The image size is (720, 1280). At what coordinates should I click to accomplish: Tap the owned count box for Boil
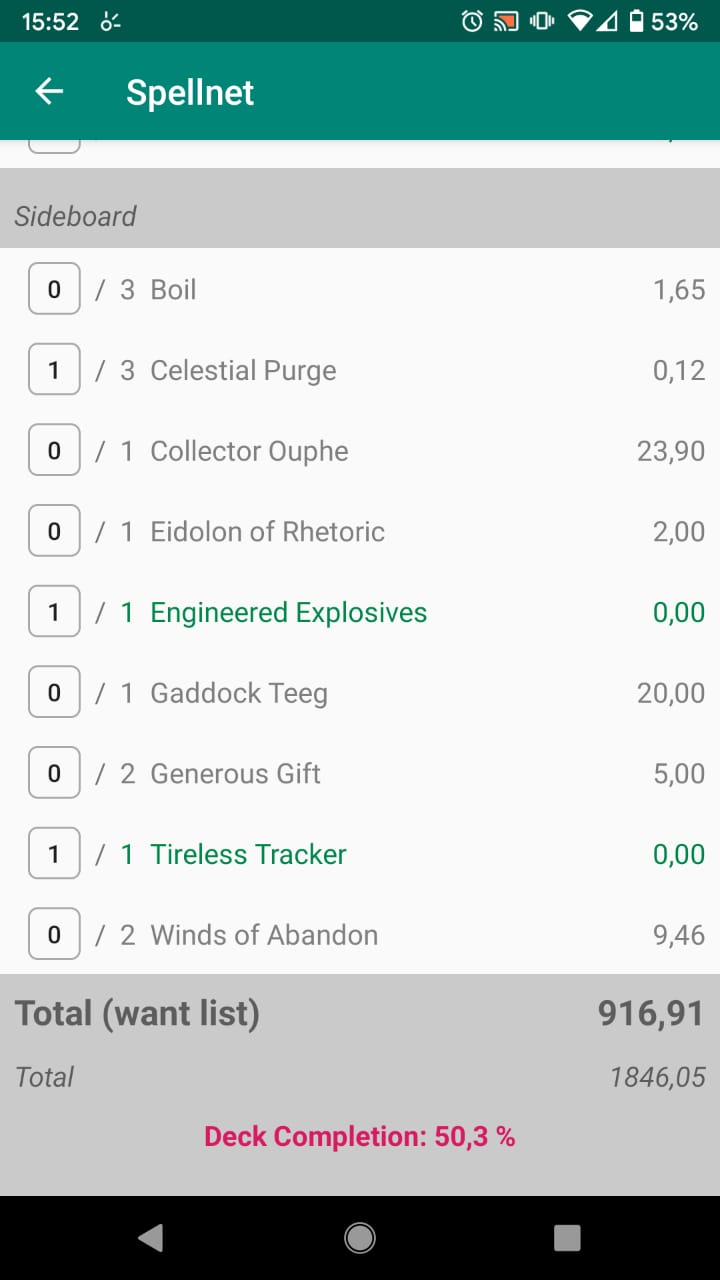[54, 289]
